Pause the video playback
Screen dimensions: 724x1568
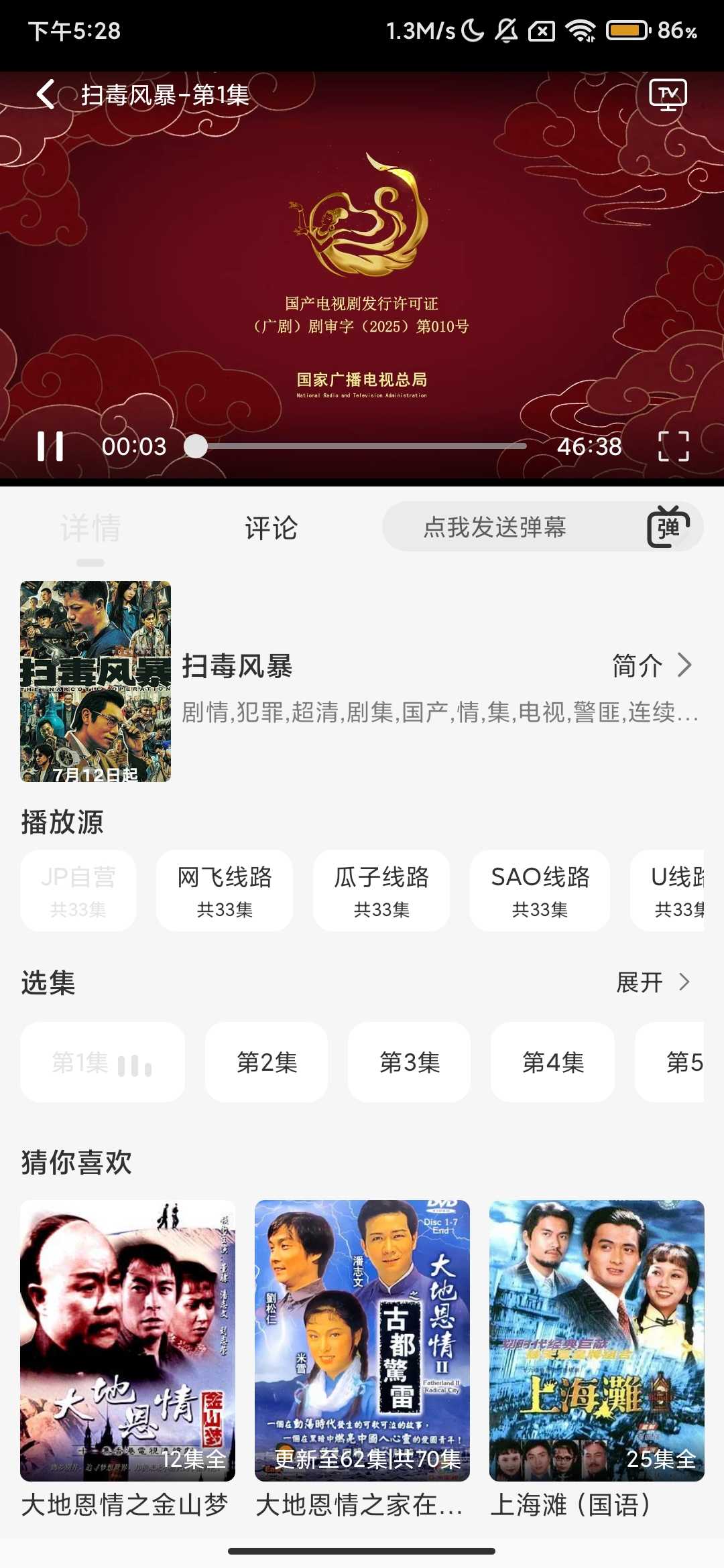pyautogui.click(x=54, y=446)
